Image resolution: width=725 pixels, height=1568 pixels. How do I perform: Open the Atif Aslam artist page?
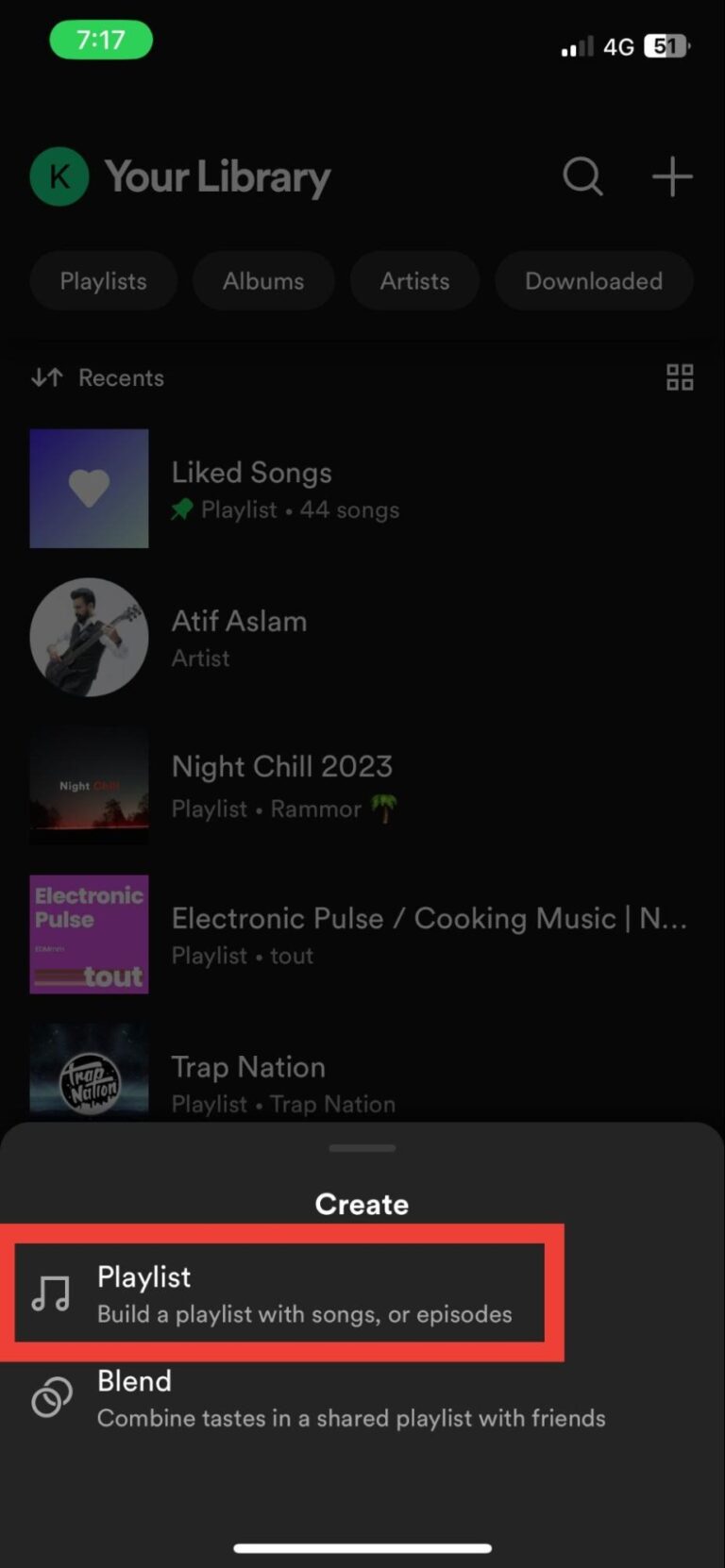(x=89, y=637)
